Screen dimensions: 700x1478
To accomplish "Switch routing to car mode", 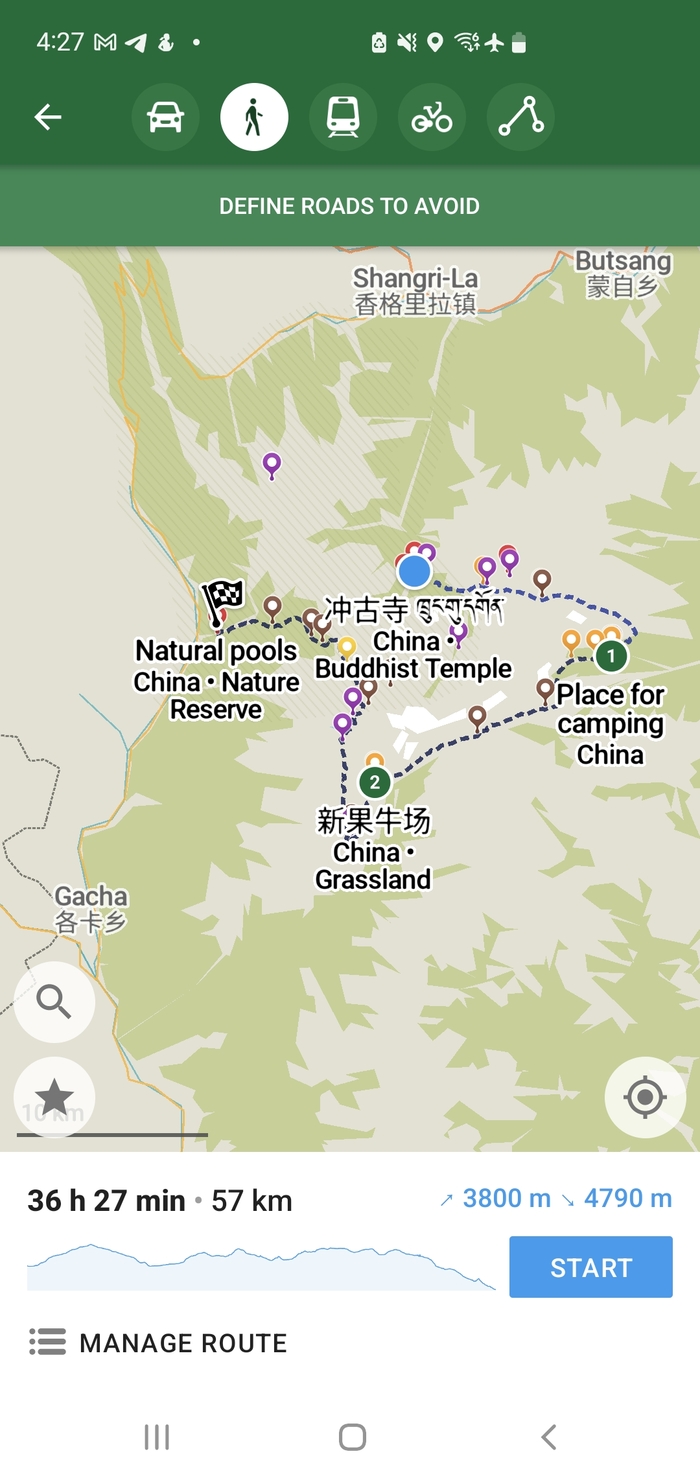I will (x=165, y=117).
